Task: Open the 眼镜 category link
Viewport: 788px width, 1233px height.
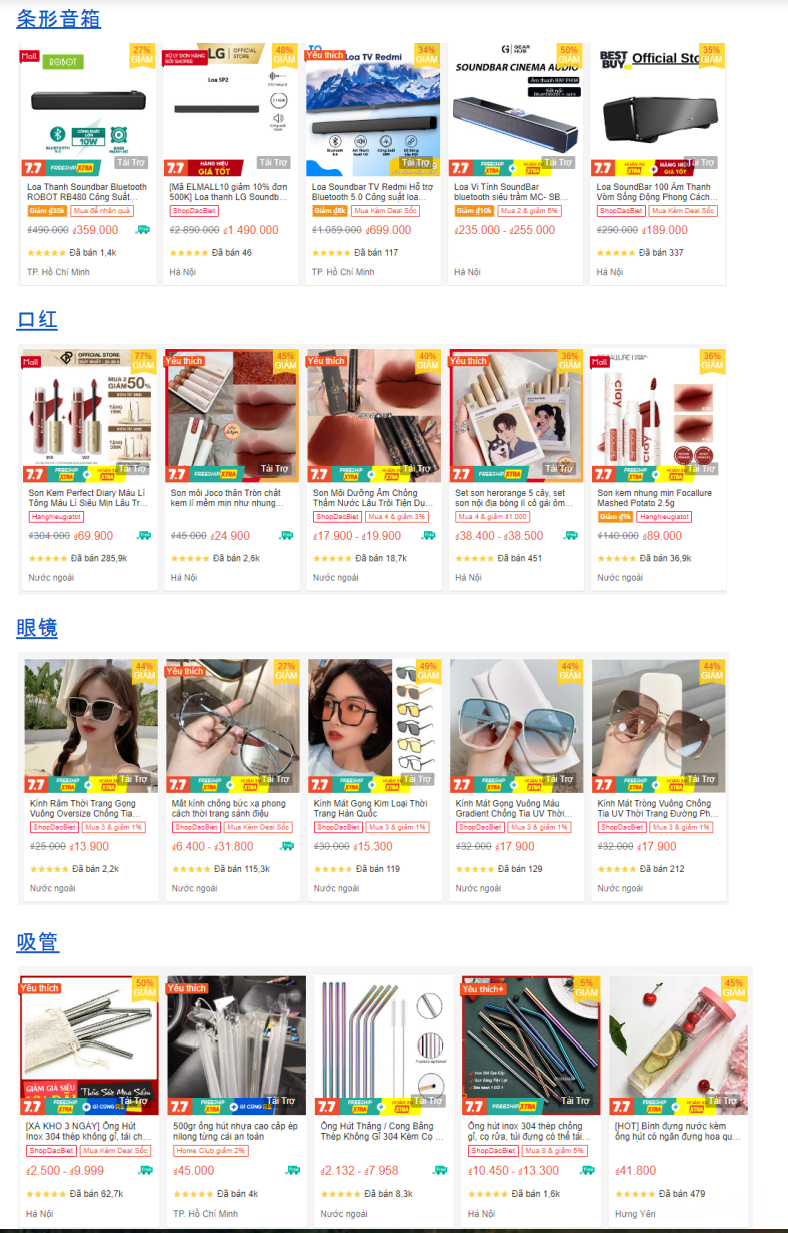Action: coord(37,628)
